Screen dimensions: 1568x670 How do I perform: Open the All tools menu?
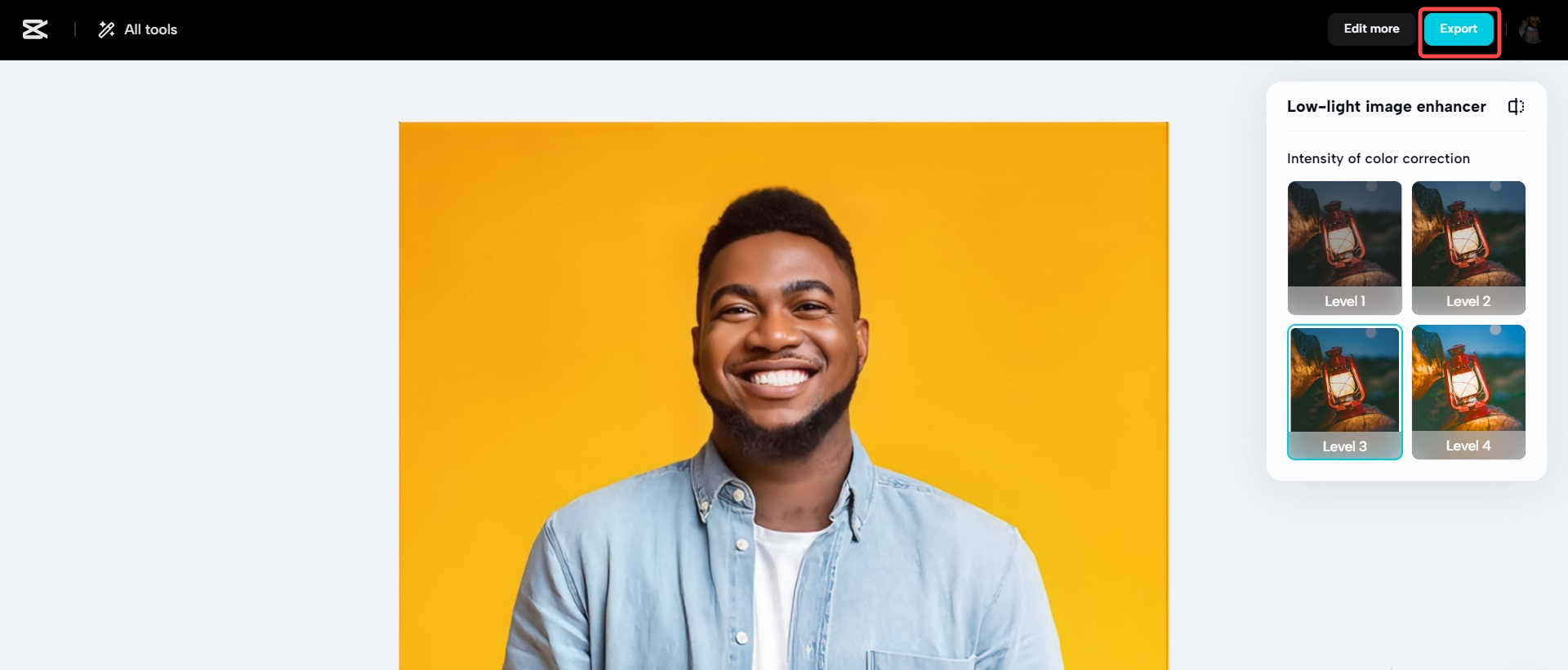coord(138,29)
